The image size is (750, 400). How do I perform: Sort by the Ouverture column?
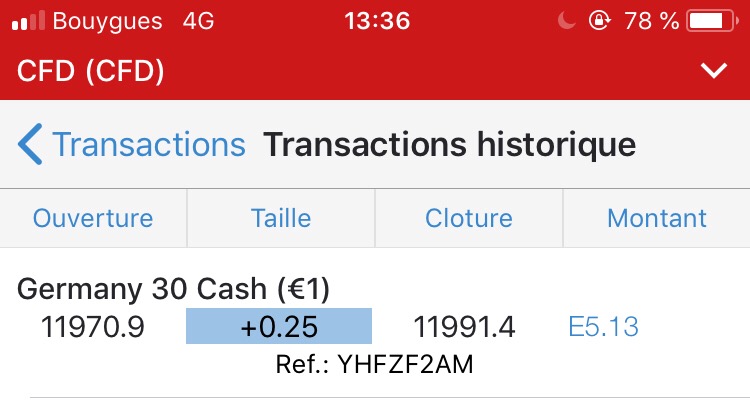pyautogui.click(x=93, y=218)
